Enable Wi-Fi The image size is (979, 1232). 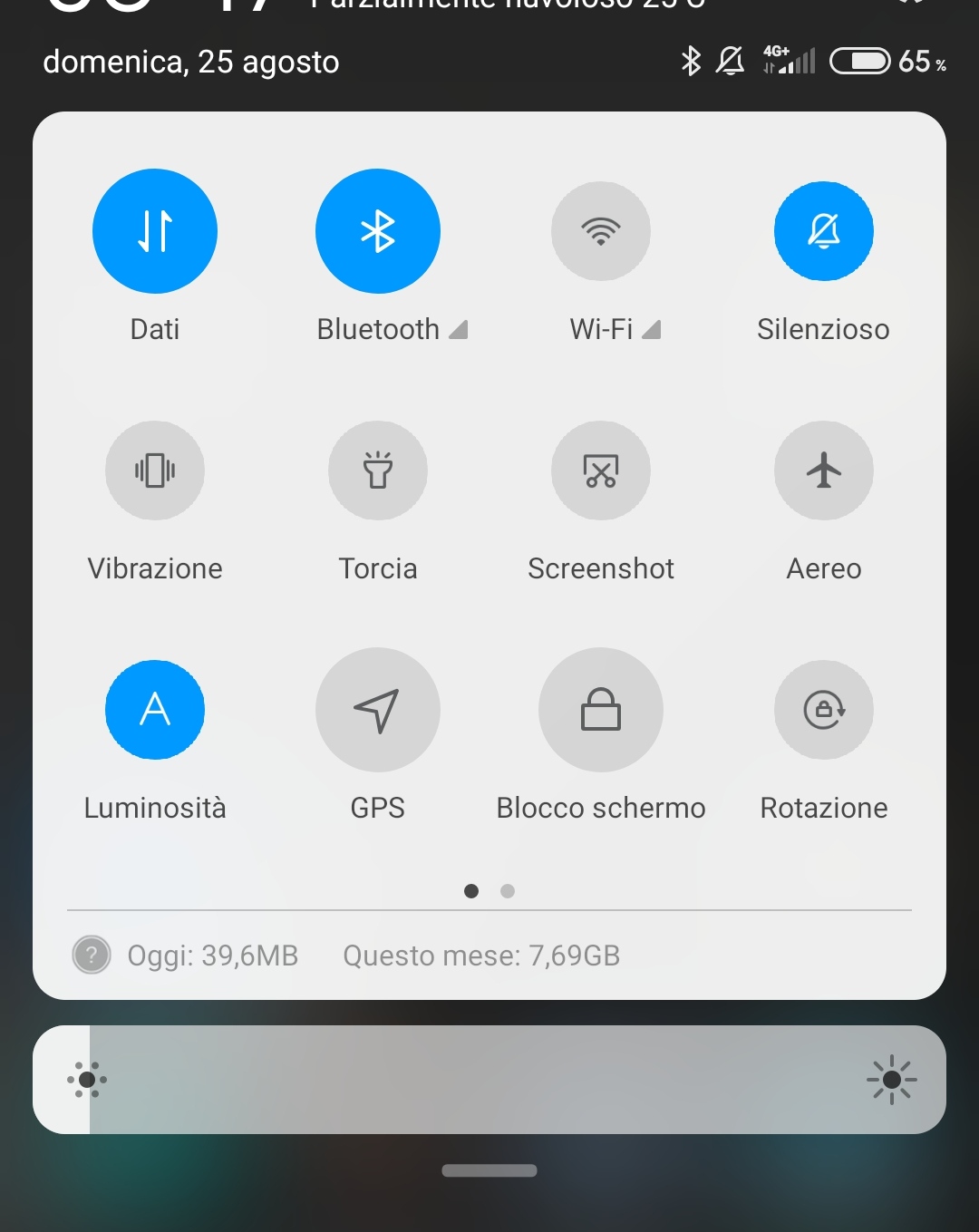coord(601,231)
